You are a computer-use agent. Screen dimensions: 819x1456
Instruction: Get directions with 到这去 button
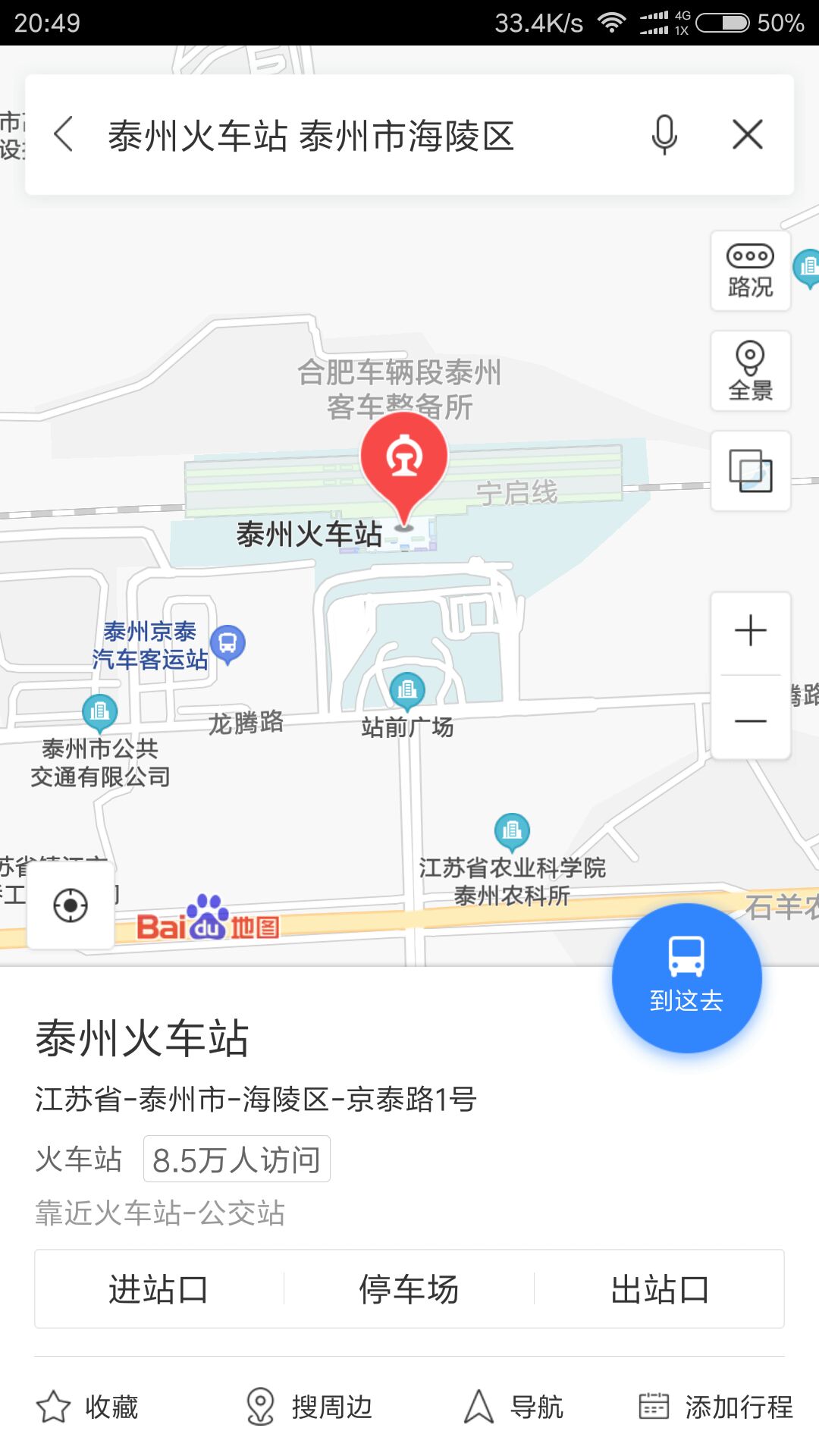687,977
